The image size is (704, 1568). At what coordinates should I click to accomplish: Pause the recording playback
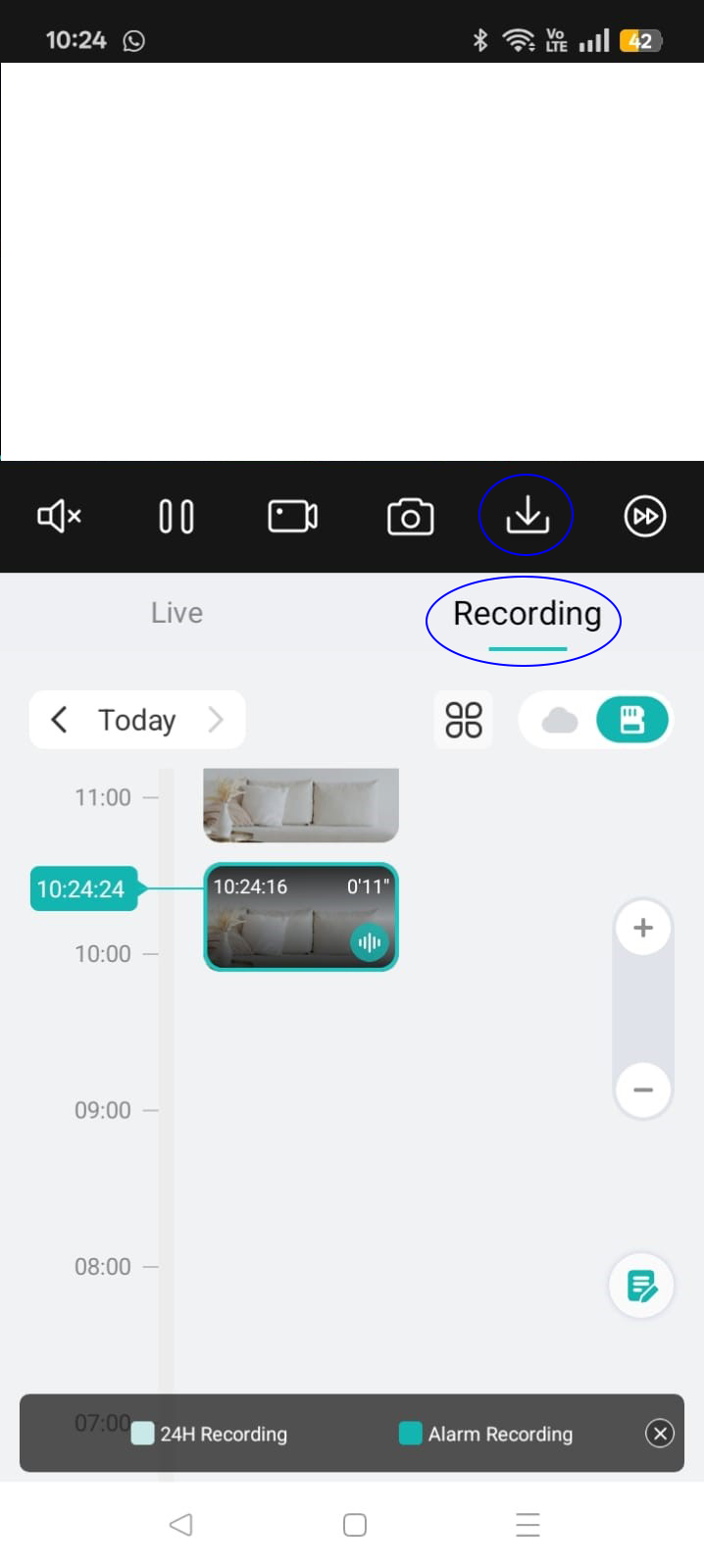click(176, 516)
